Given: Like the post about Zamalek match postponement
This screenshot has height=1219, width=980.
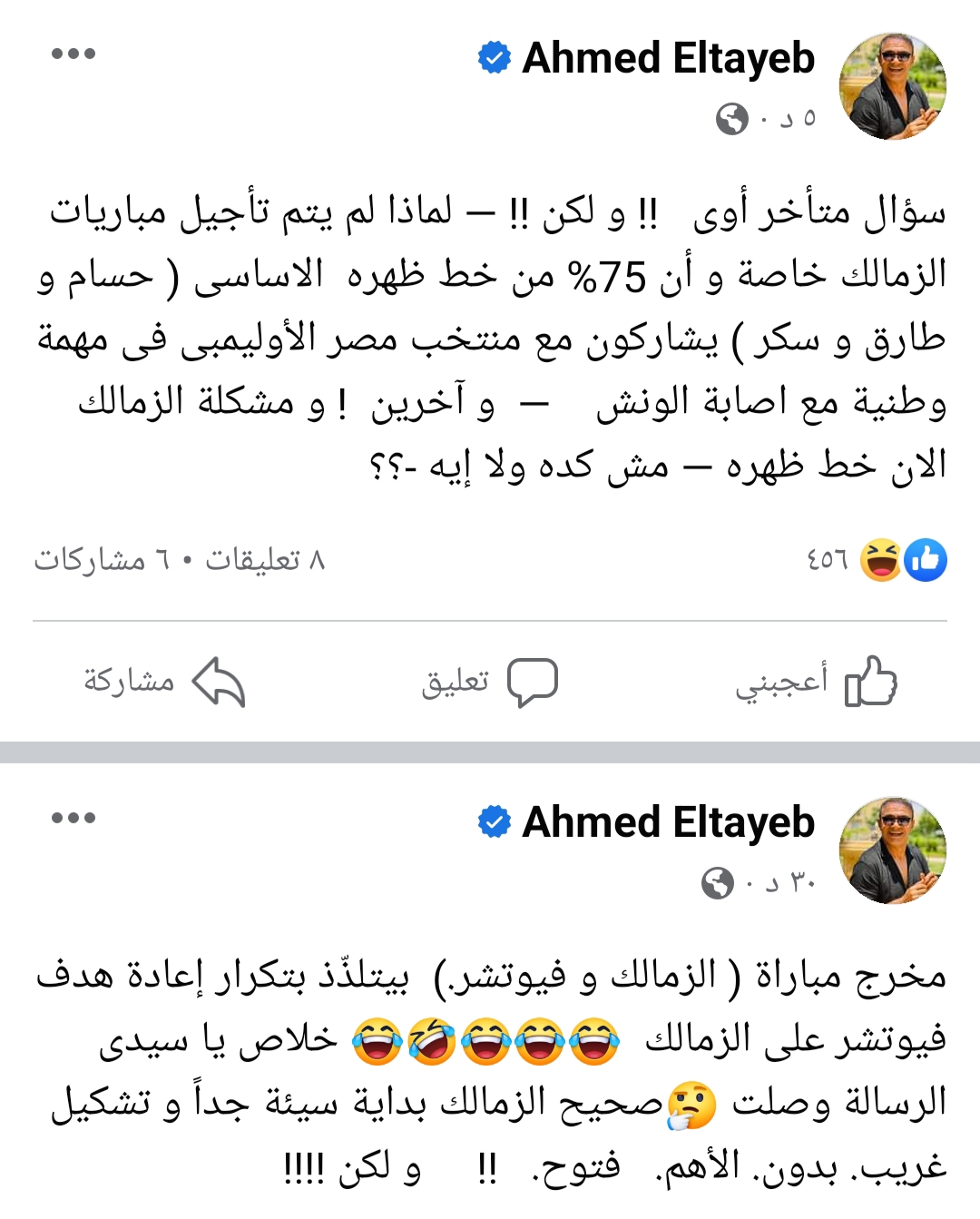Looking at the screenshot, I should 817,682.
